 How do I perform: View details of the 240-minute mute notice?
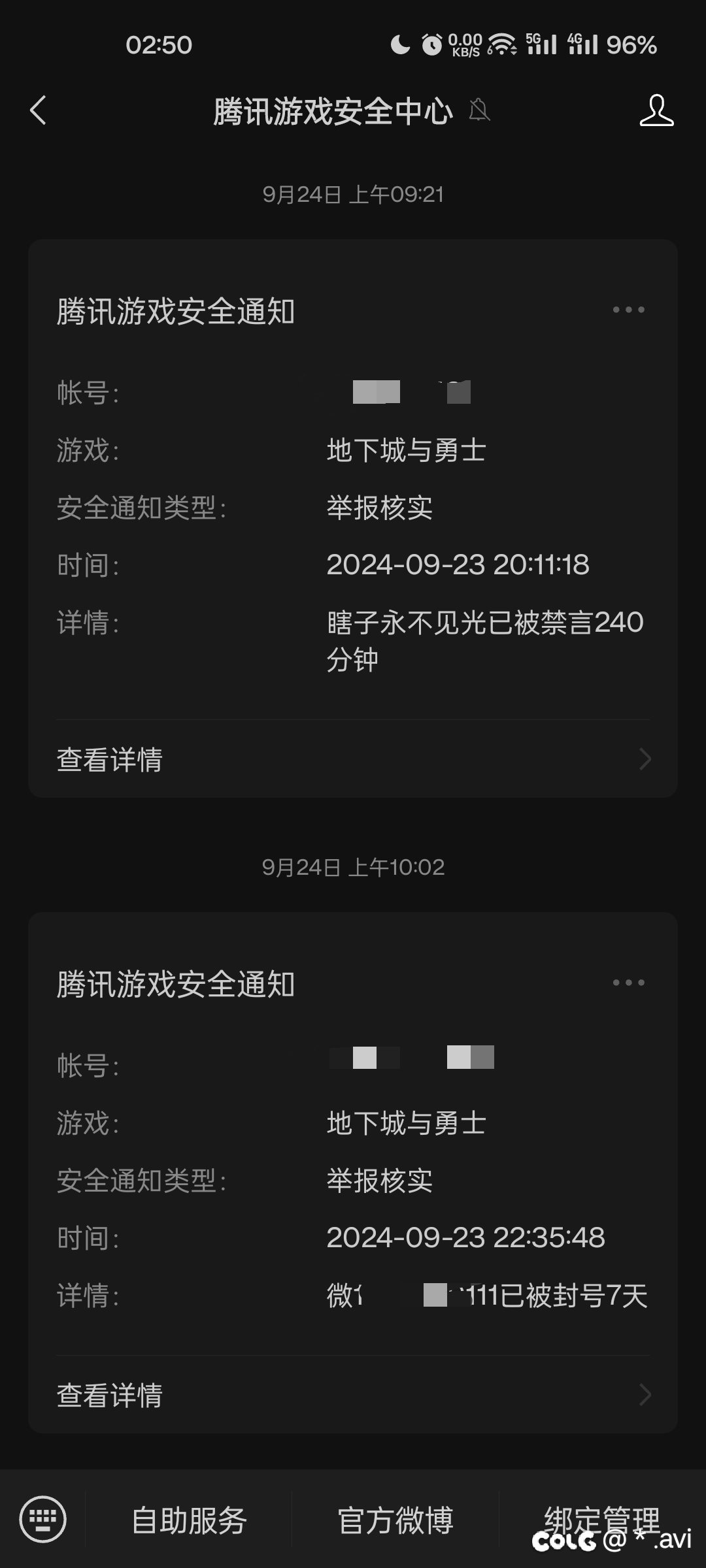(353, 759)
